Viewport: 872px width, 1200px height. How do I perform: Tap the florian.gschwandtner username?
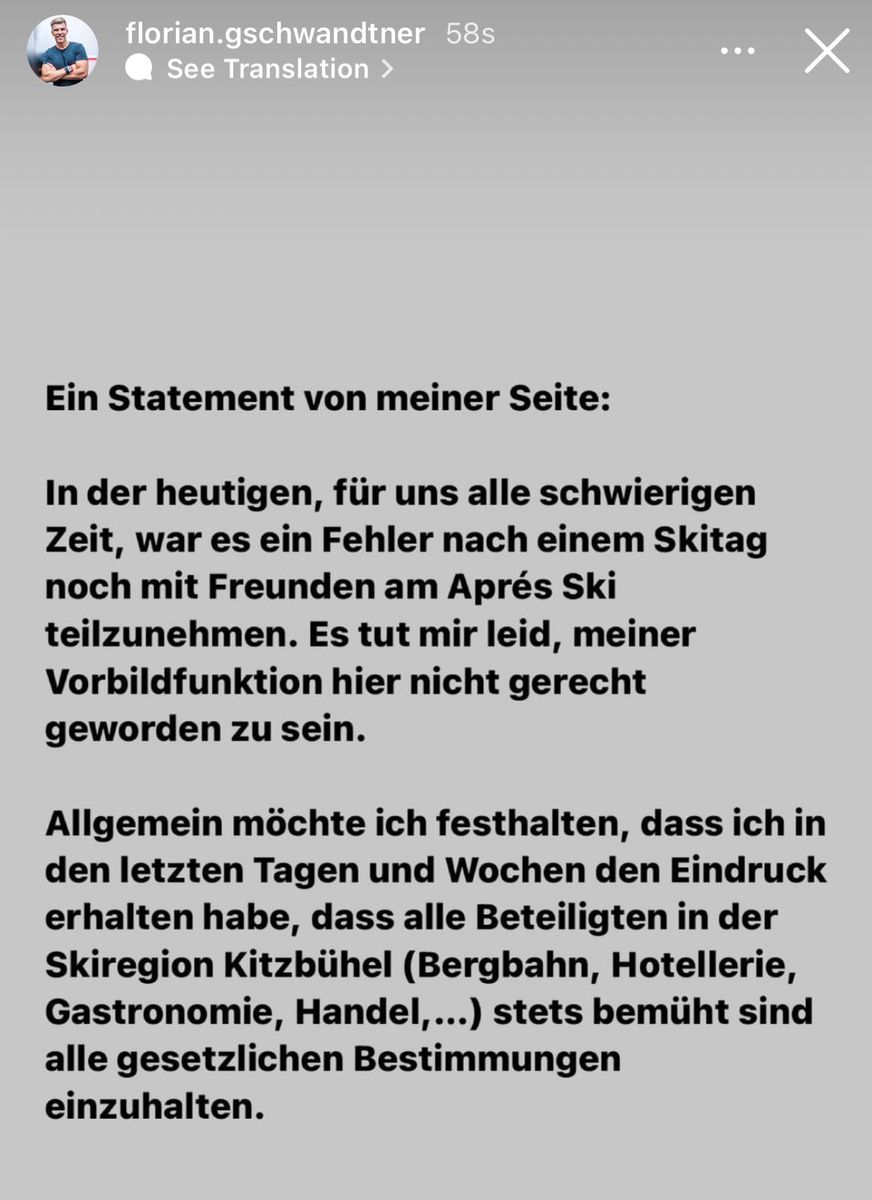click(275, 33)
